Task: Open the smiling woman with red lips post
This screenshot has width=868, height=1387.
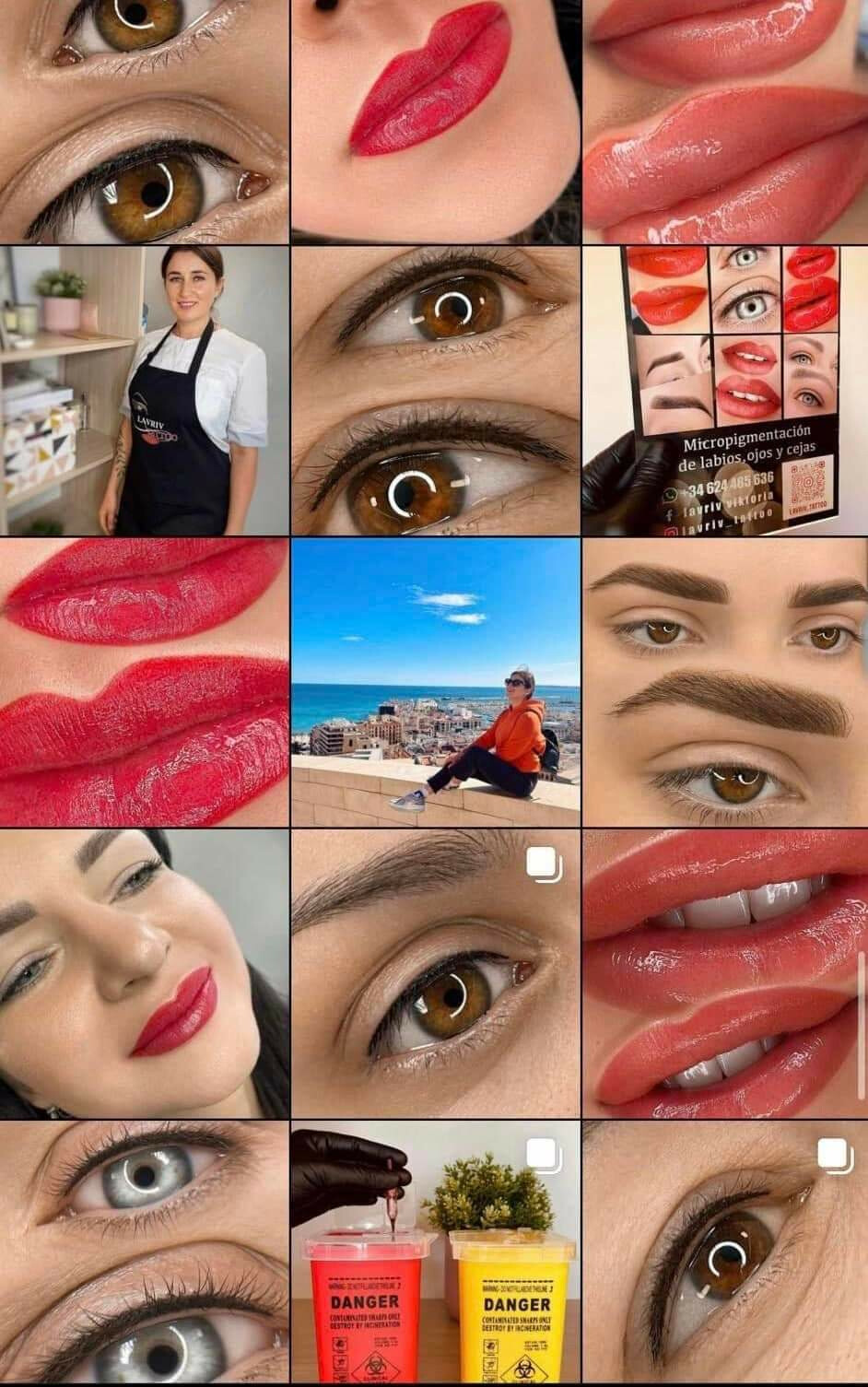Action: pyautogui.click(x=144, y=973)
